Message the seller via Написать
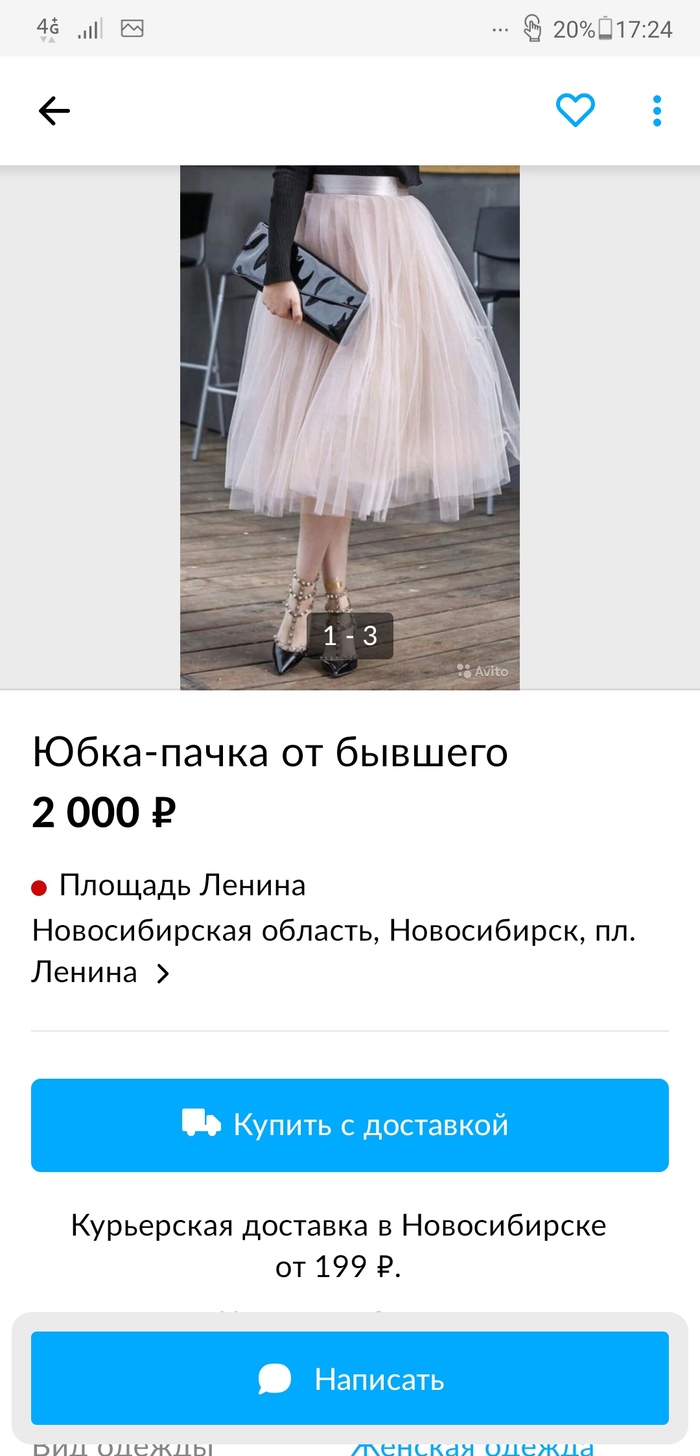 350,1379
